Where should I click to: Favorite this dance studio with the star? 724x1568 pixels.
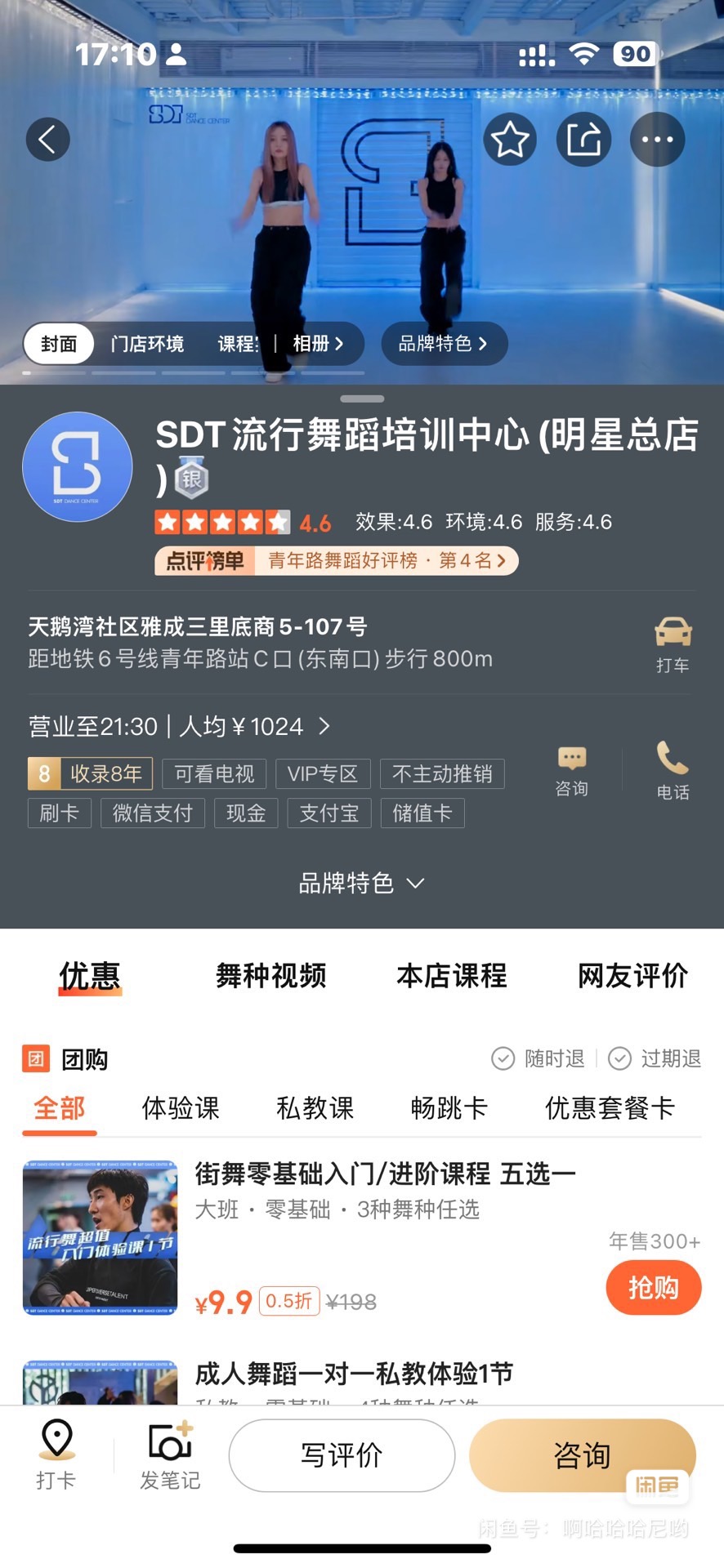(x=510, y=140)
